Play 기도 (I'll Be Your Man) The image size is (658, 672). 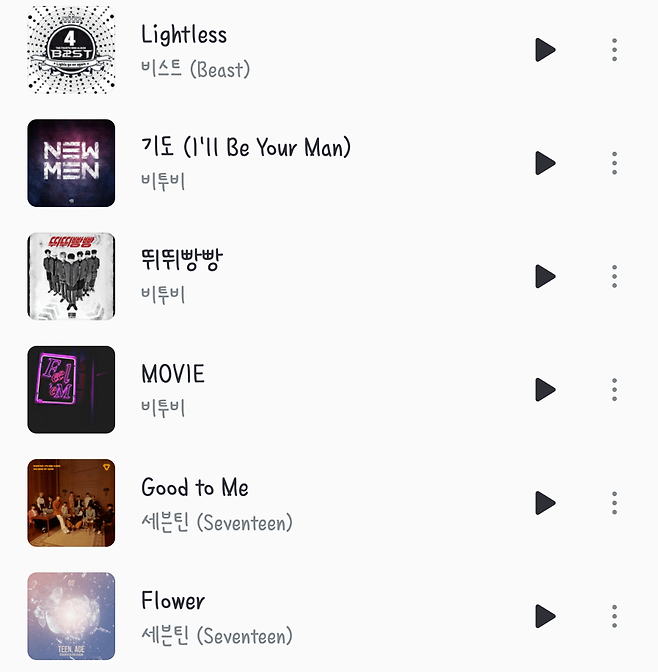pos(545,163)
